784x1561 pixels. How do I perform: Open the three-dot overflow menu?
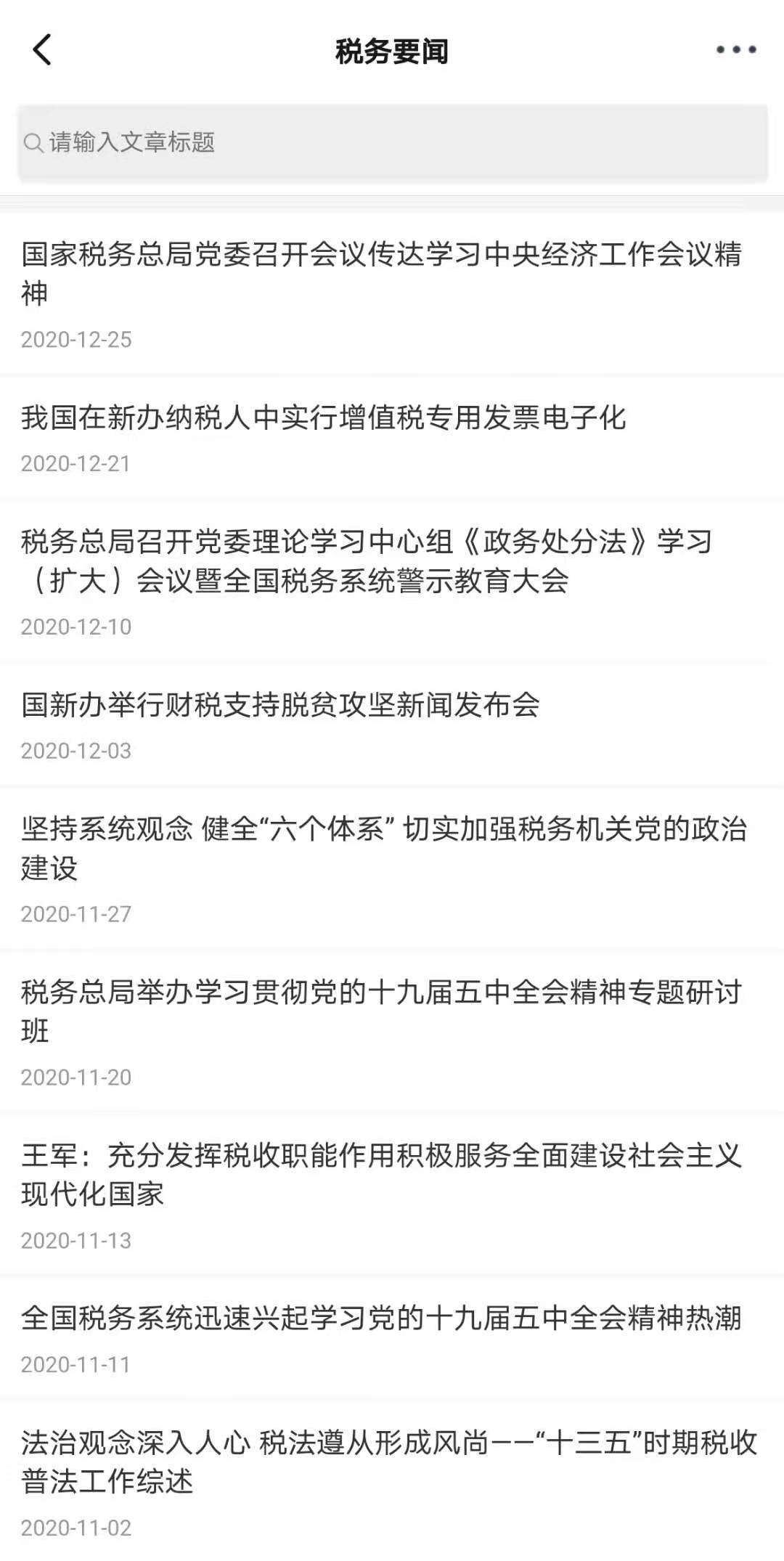(x=736, y=50)
